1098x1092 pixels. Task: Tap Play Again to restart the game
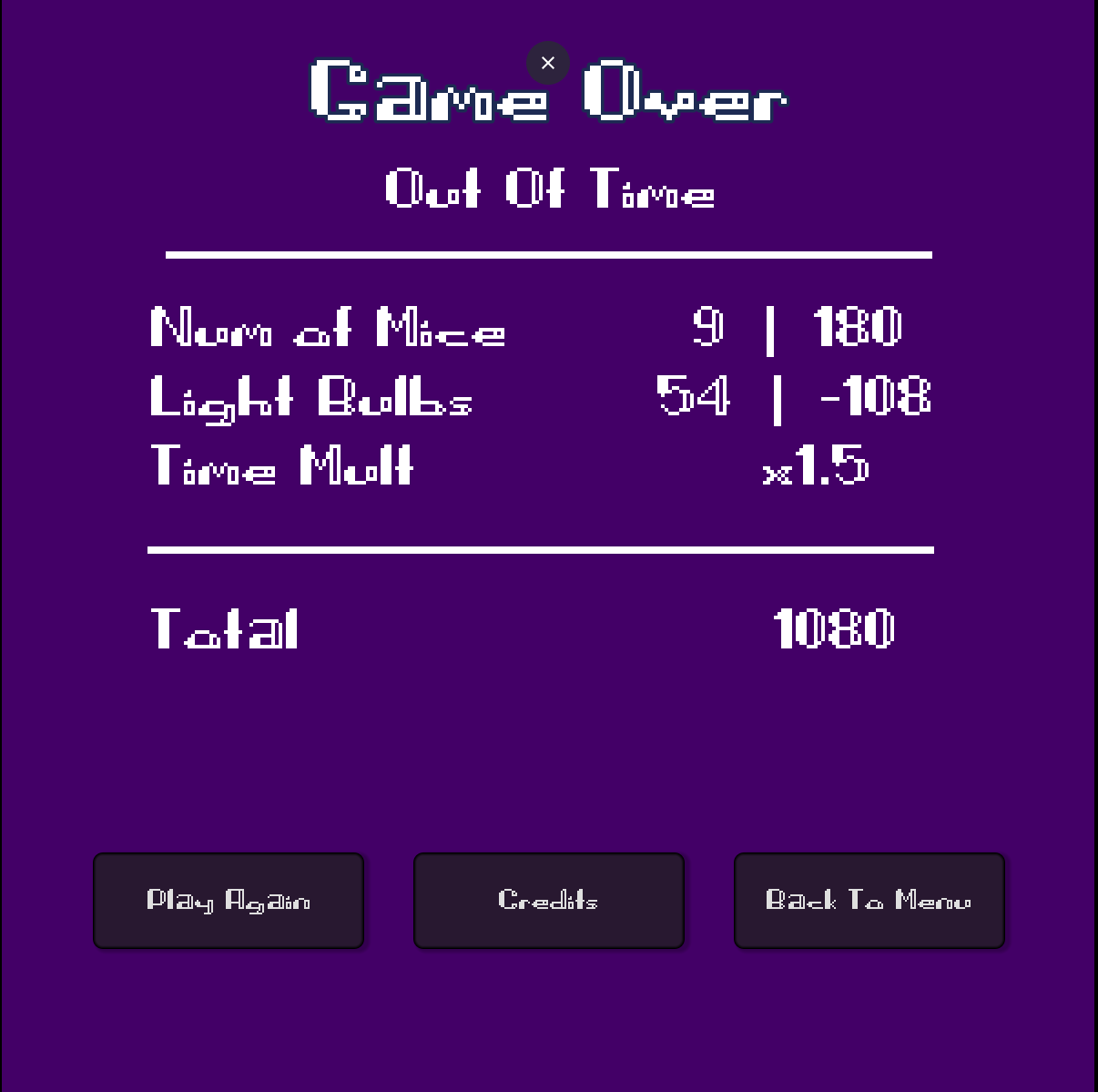(x=229, y=901)
